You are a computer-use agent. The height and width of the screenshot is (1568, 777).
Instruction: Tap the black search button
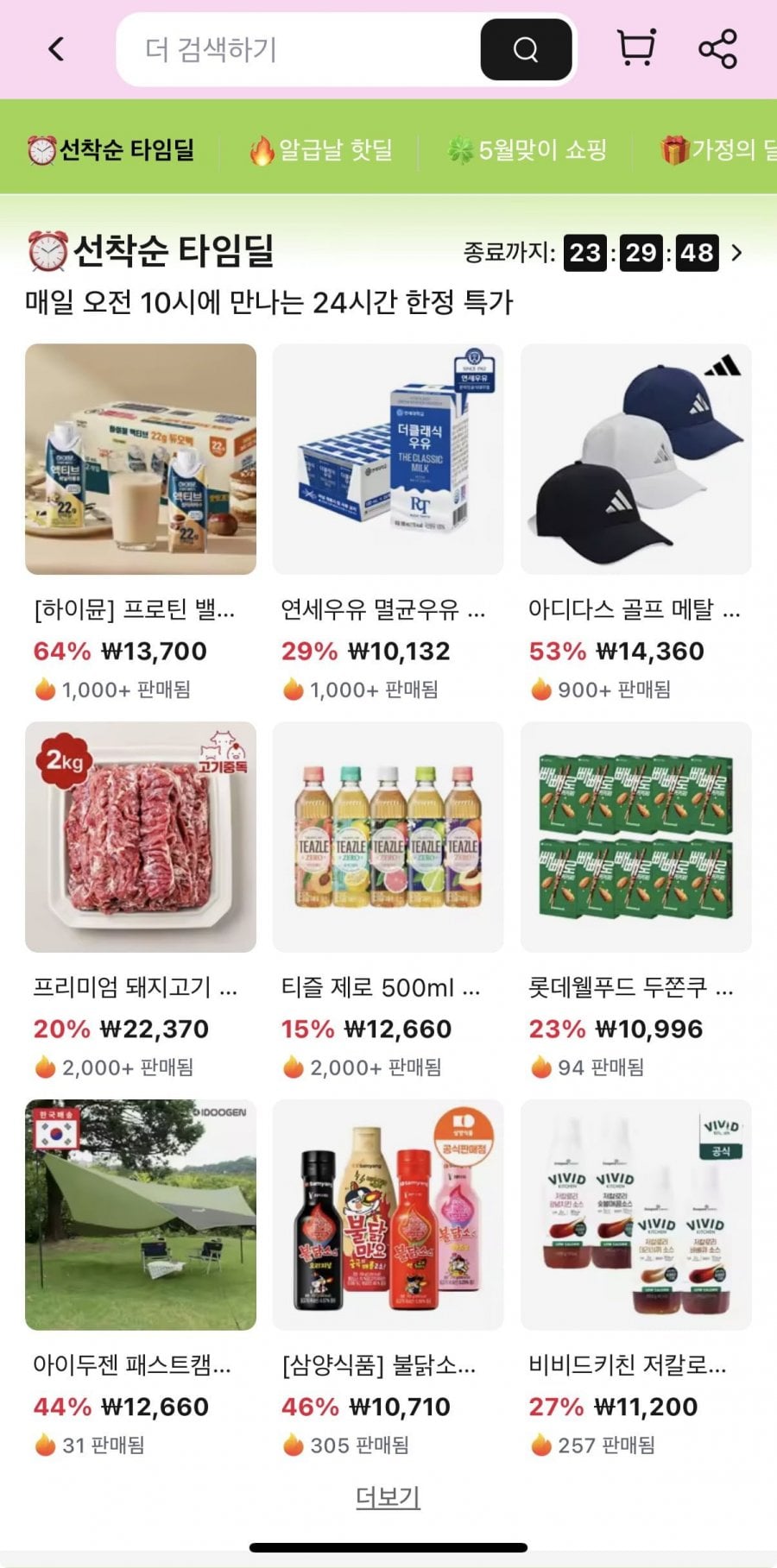(x=526, y=49)
